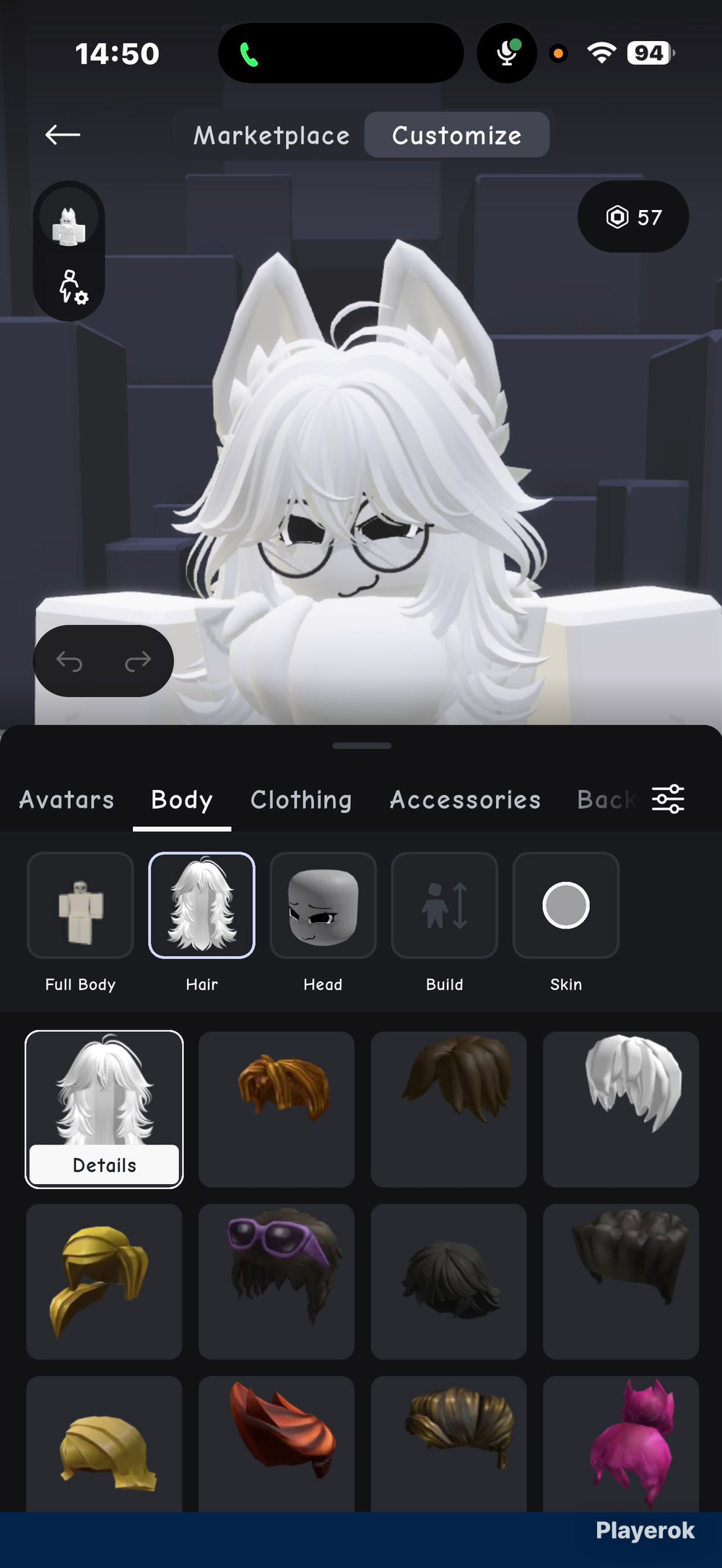Image resolution: width=722 pixels, height=1568 pixels.
Task: Undo the last avatar change
Action: [69, 661]
